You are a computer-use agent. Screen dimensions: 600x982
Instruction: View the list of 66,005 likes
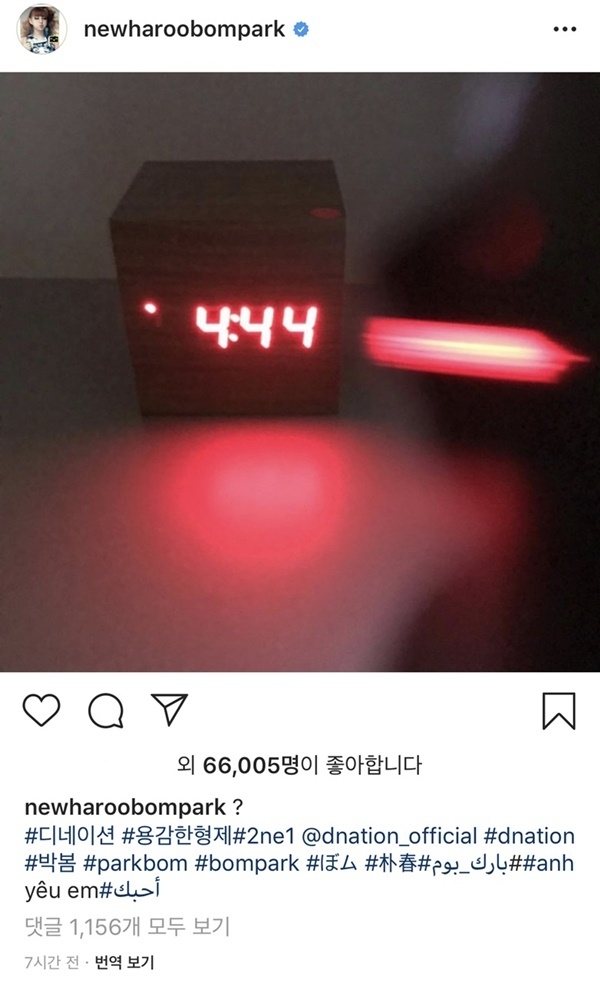[300, 766]
